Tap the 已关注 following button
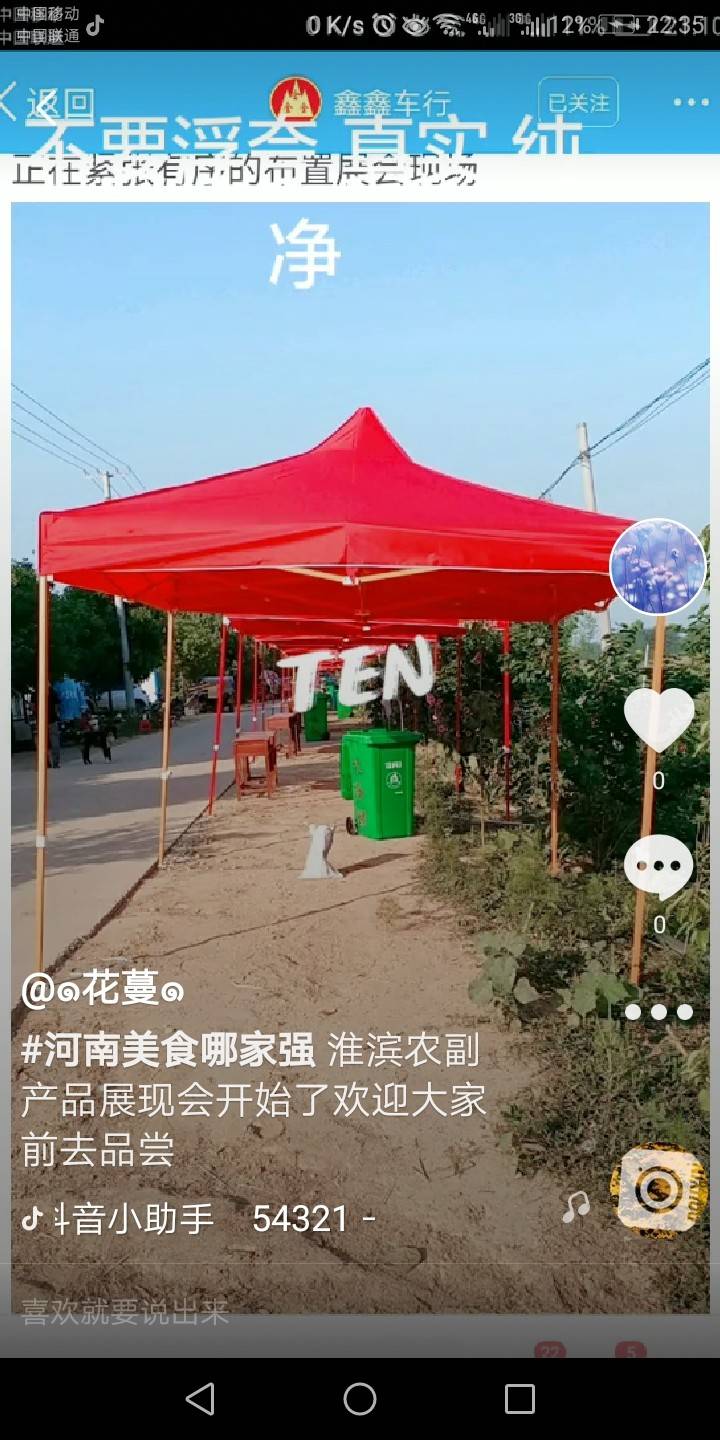The width and height of the screenshot is (720, 1440). pyautogui.click(x=578, y=103)
